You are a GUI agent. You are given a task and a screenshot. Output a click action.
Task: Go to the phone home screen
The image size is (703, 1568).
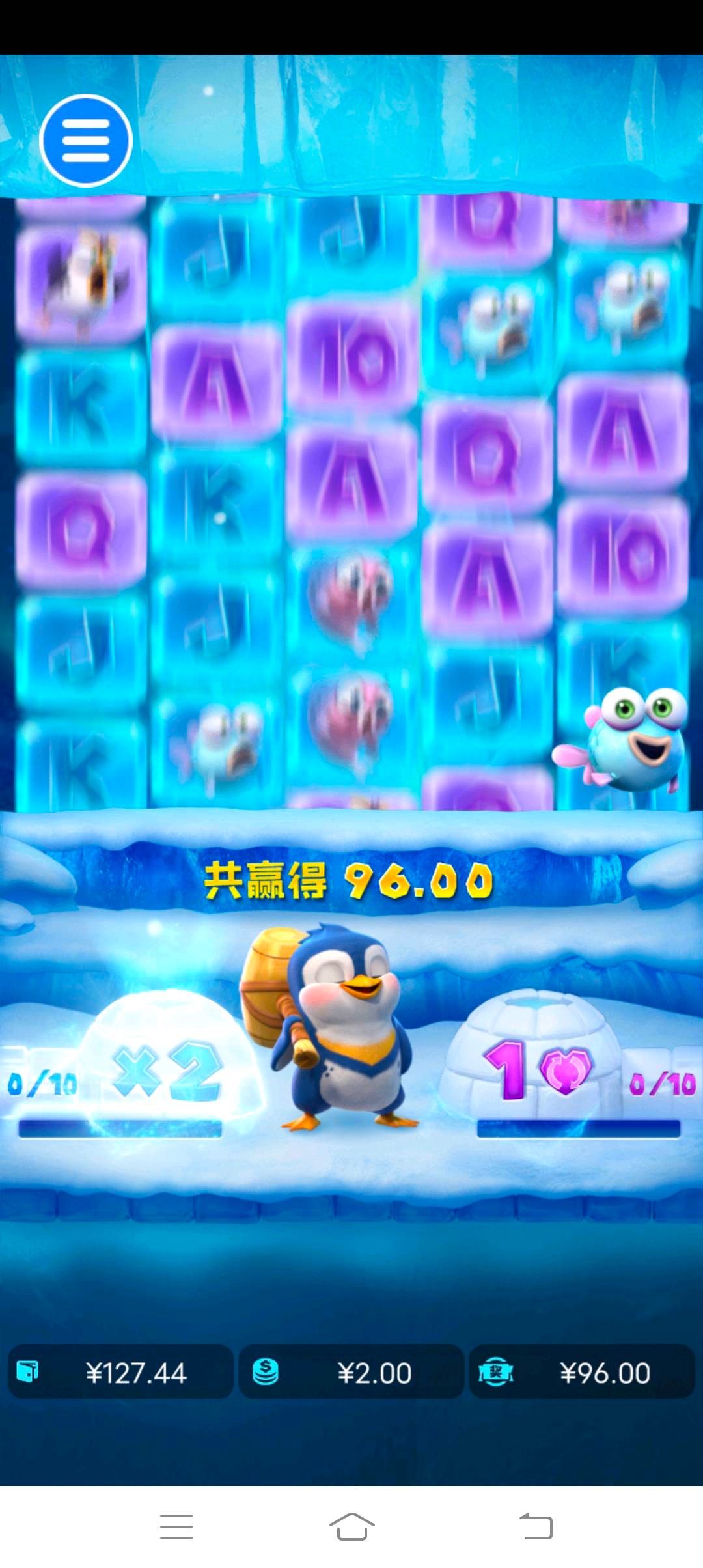[x=351, y=1526]
